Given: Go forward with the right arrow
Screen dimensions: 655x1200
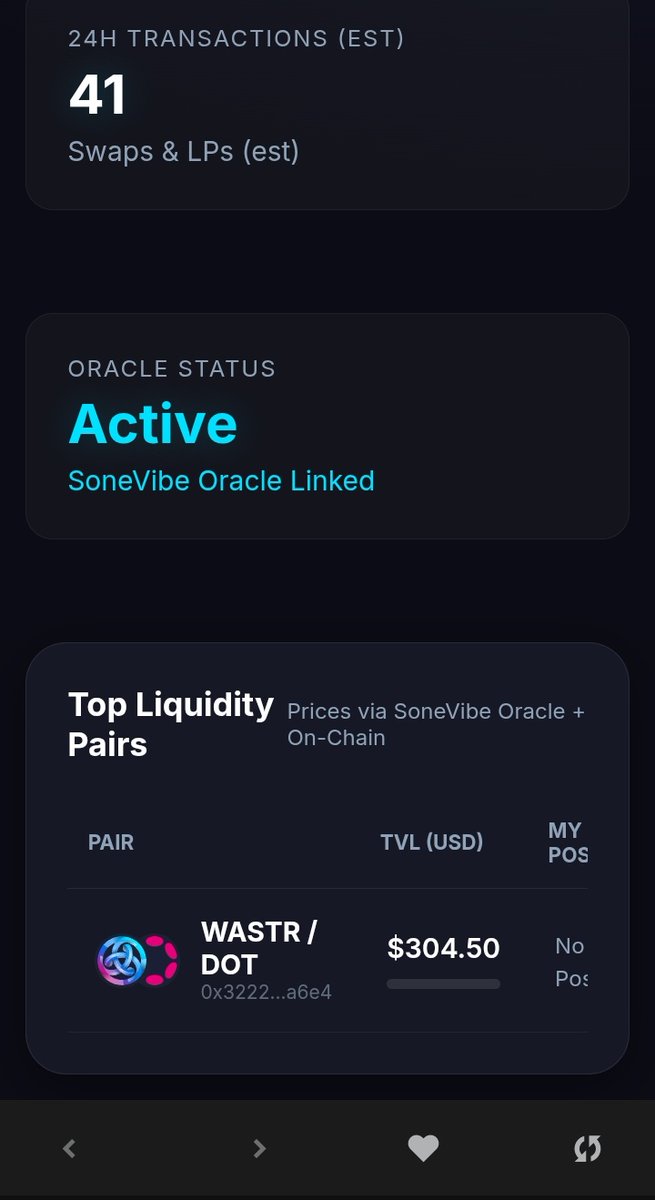Looking at the screenshot, I should (259, 1149).
